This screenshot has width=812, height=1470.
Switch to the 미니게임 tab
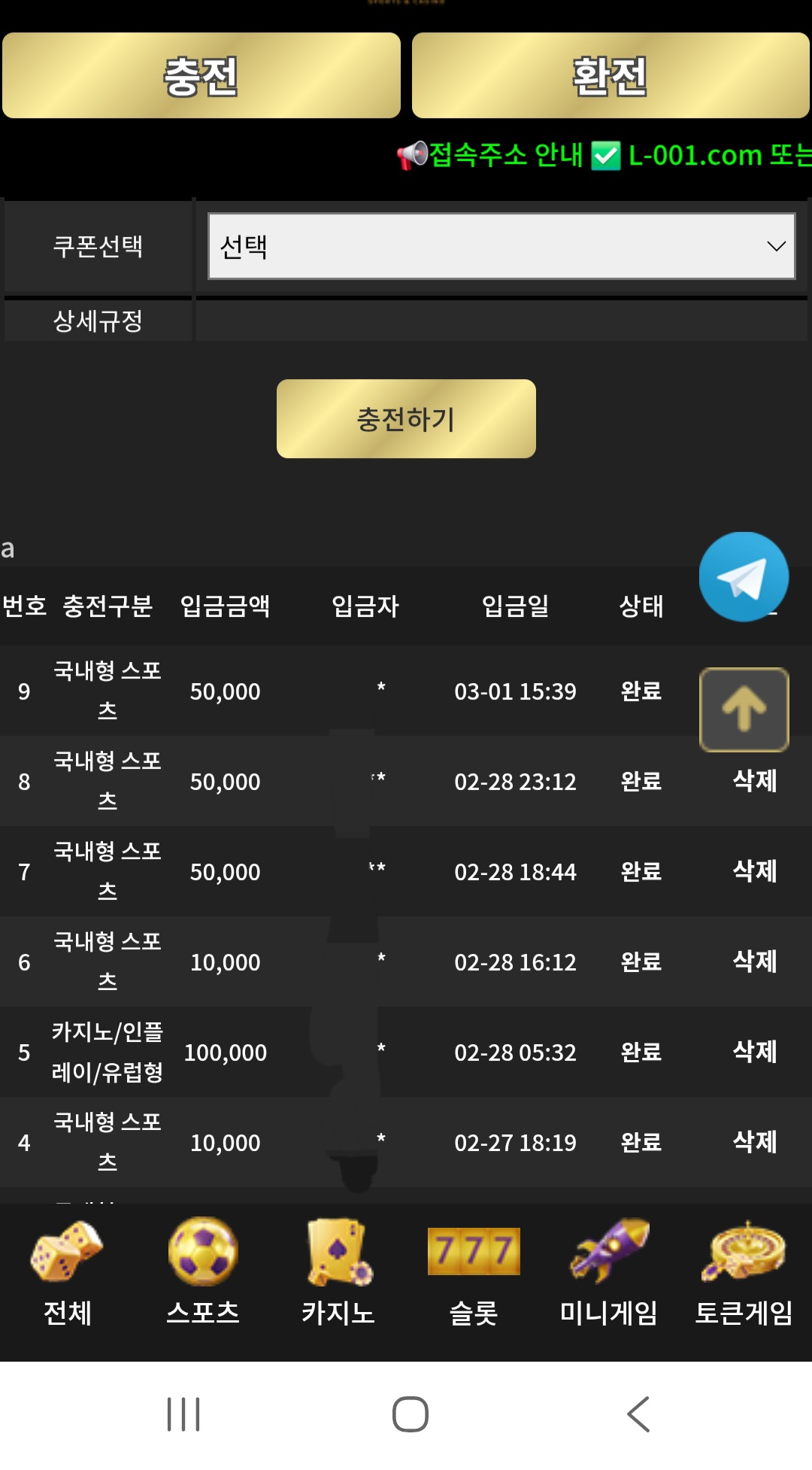click(609, 1271)
